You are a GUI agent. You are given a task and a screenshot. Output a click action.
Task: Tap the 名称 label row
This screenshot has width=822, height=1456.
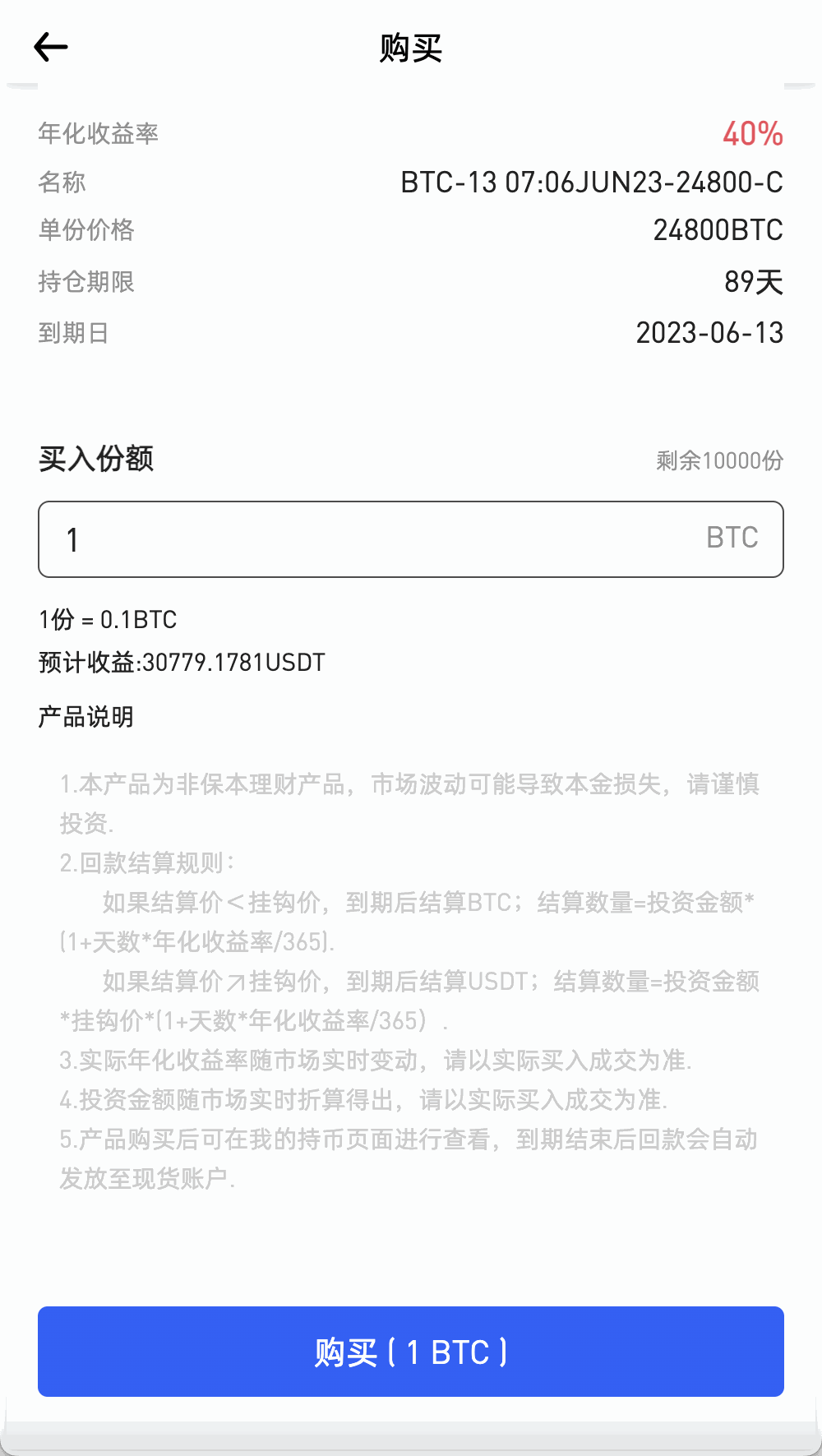click(x=63, y=183)
